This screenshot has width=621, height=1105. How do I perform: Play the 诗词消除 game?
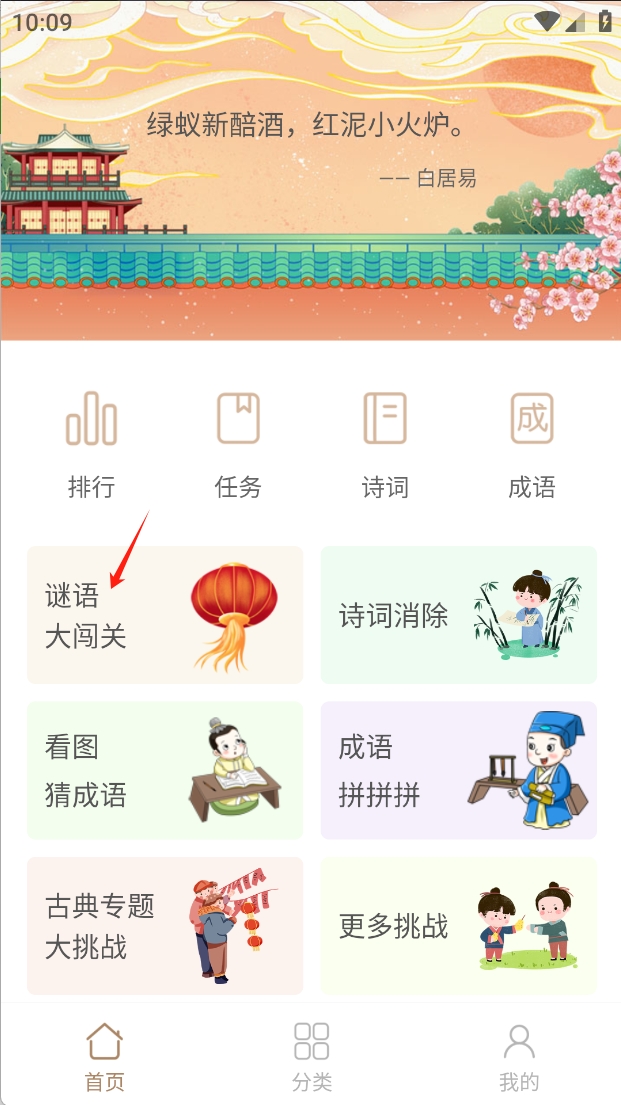coord(458,615)
